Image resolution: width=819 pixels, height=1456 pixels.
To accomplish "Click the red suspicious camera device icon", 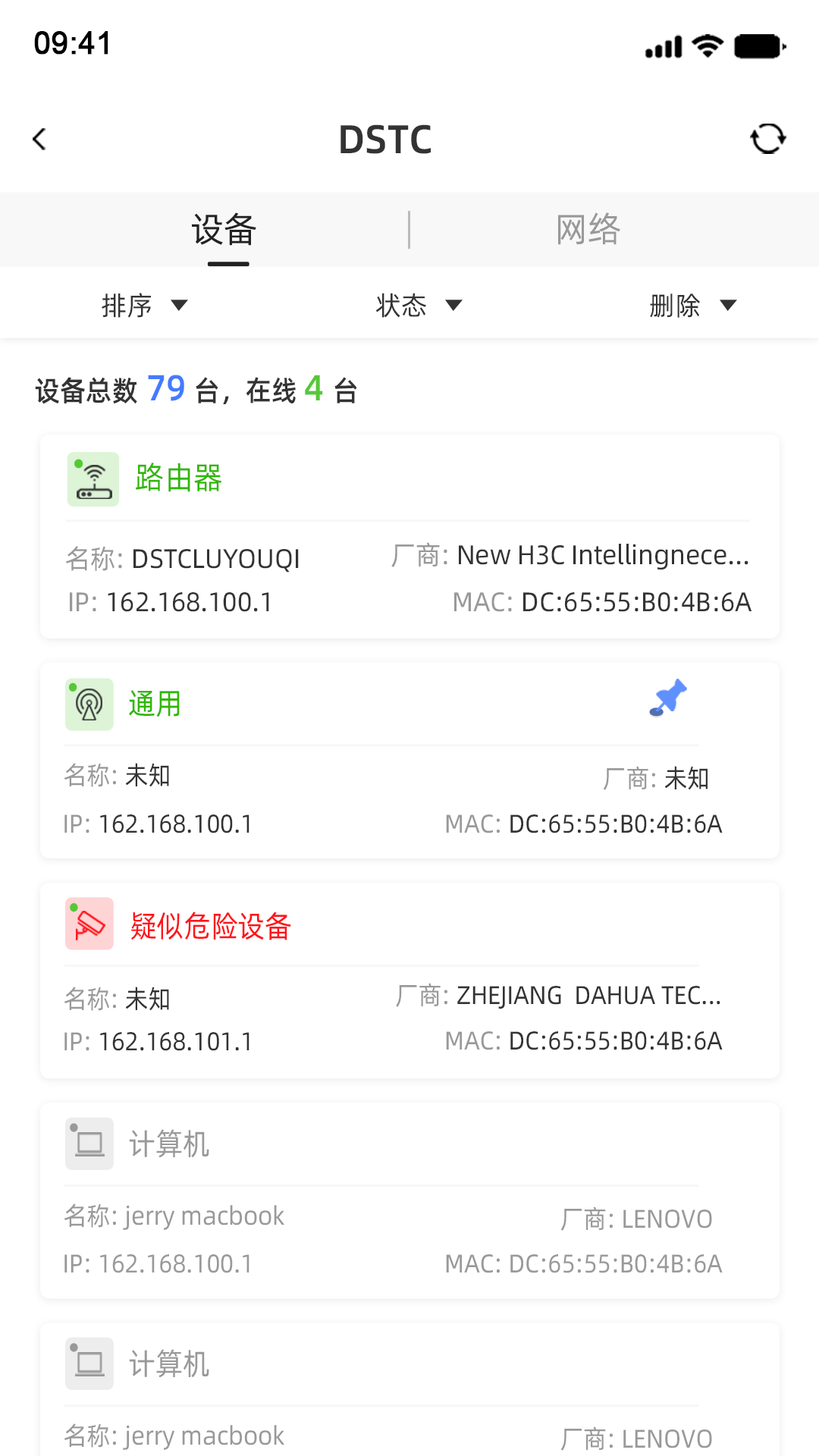I will click(x=89, y=923).
